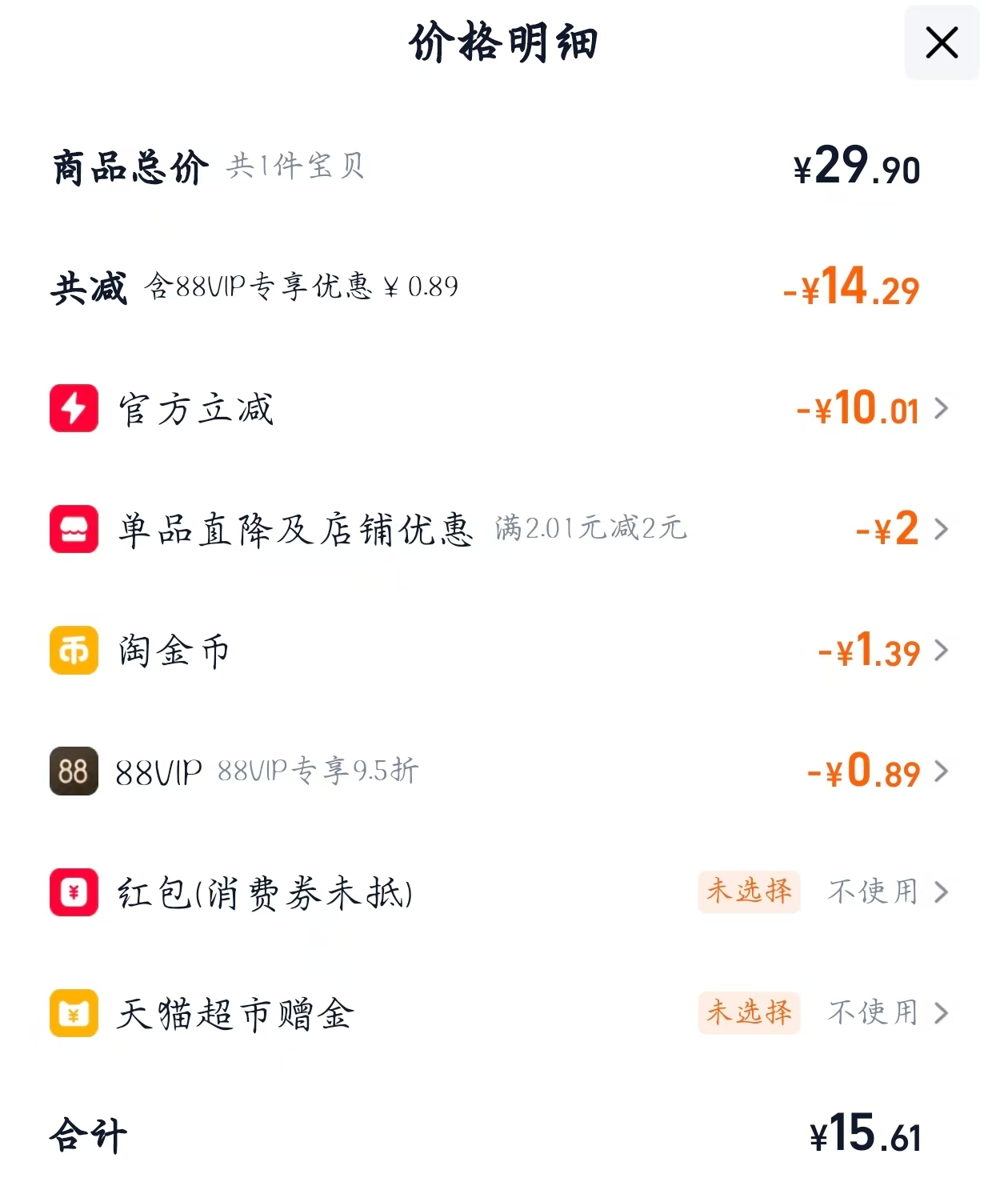The height and width of the screenshot is (1190, 1008).
Task: Click the 淘金币 gold coin icon
Action: click(x=74, y=651)
